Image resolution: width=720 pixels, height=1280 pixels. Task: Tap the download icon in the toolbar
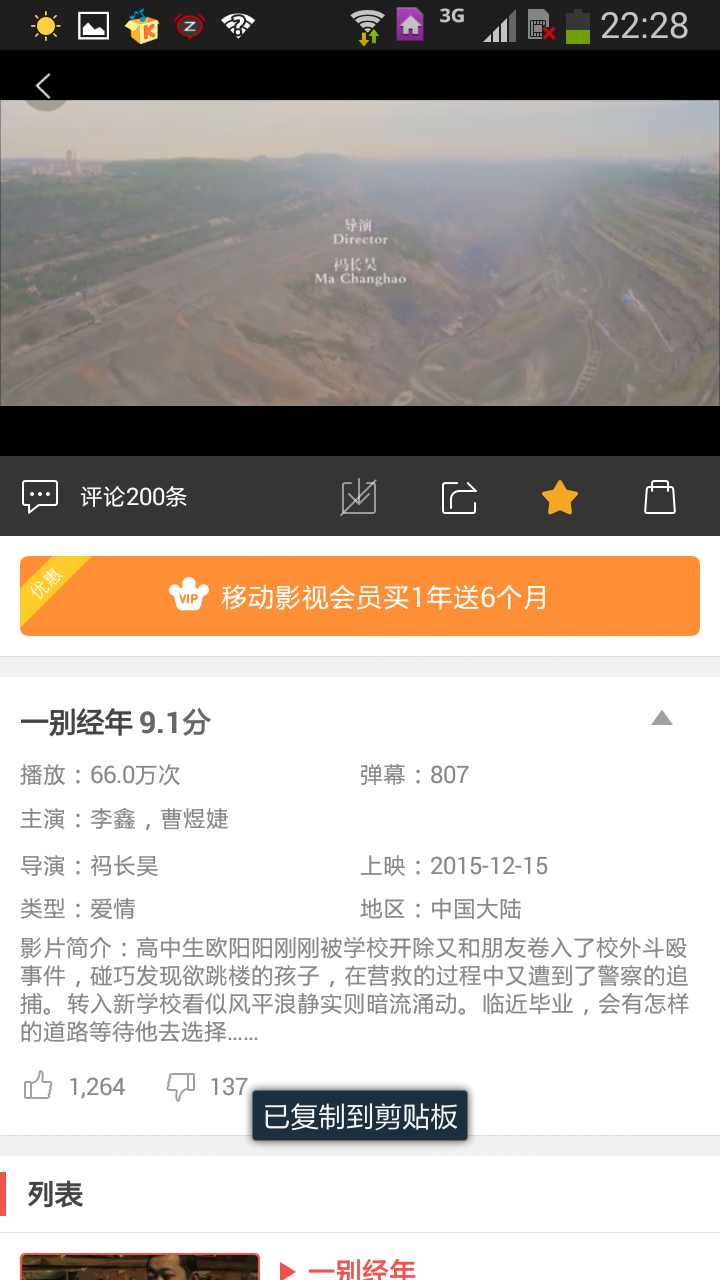click(x=358, y=497)
